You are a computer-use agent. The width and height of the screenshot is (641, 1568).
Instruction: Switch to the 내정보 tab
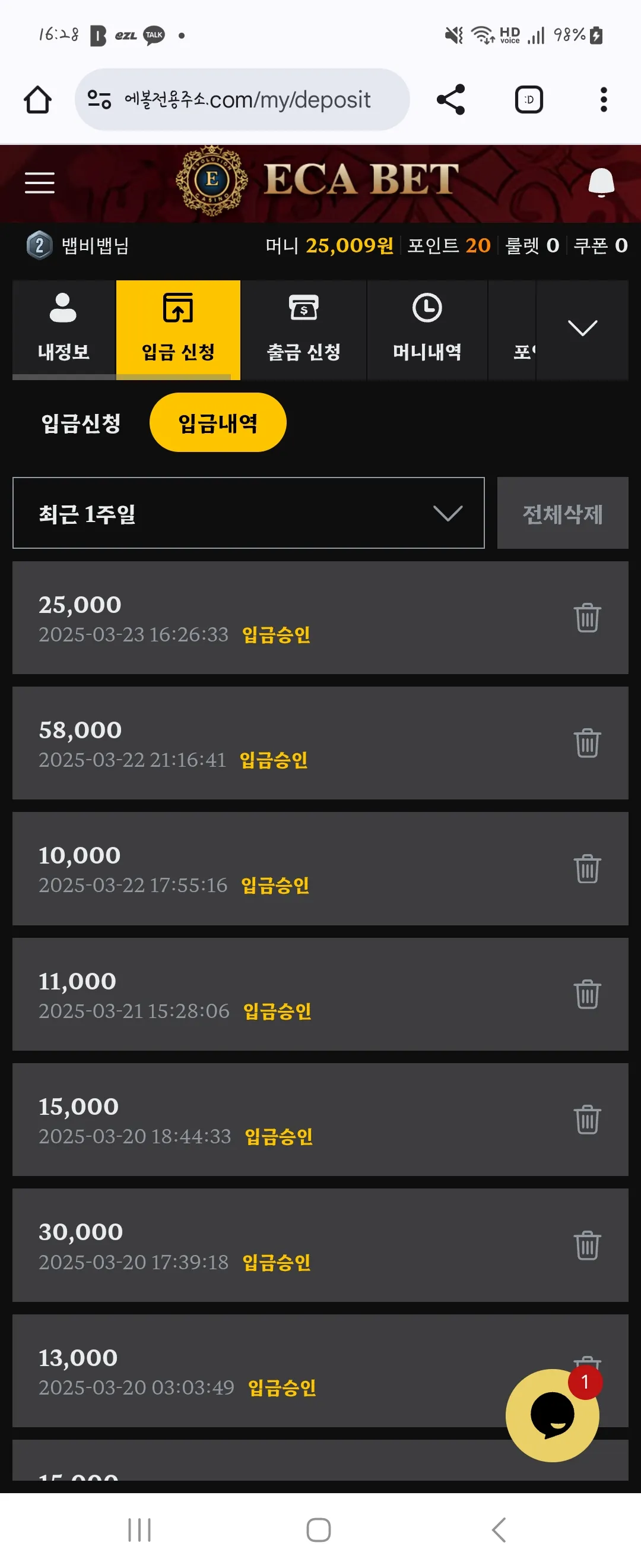point(64,329)
